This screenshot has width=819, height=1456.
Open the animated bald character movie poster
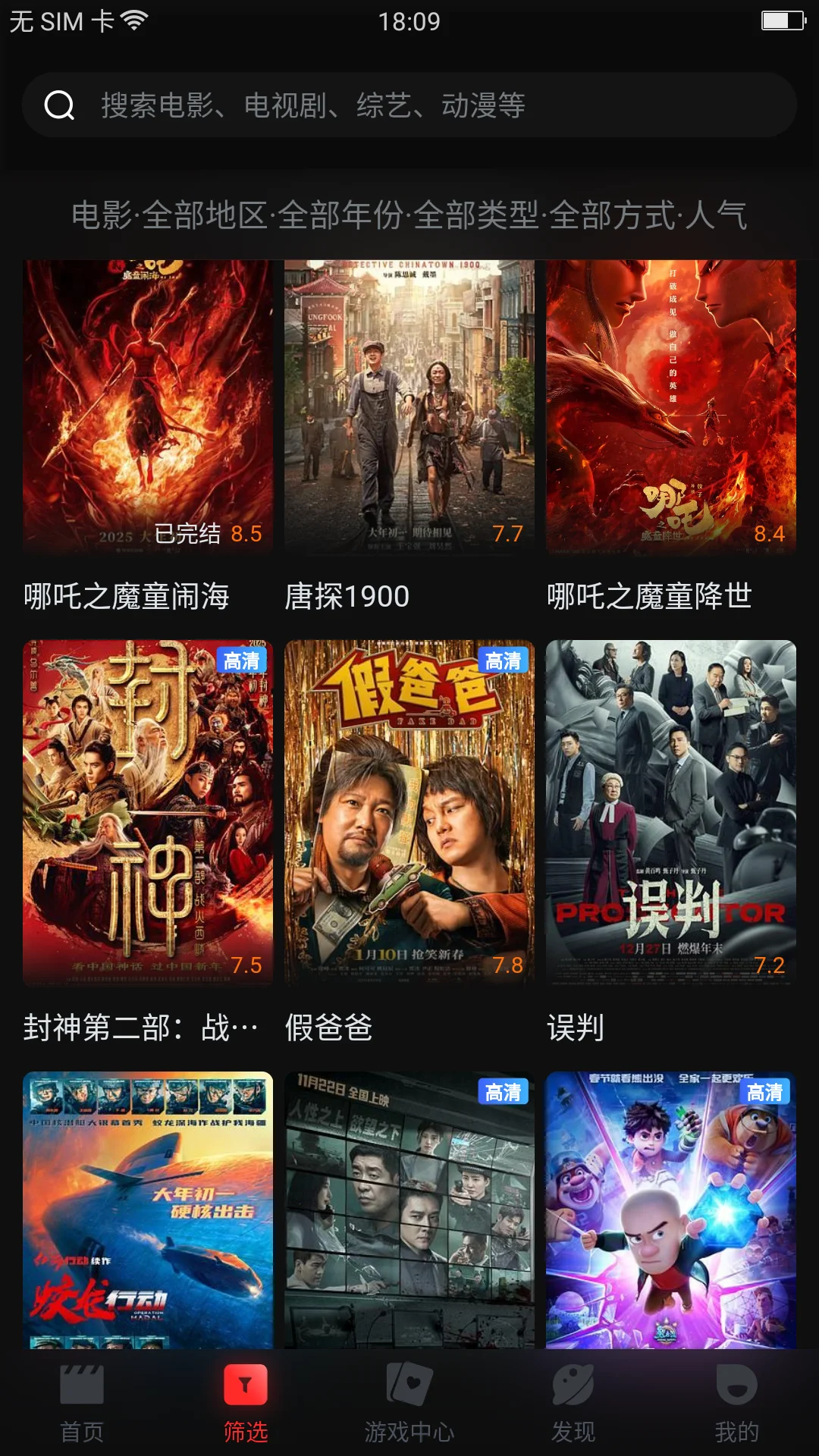pos(671,1210)
